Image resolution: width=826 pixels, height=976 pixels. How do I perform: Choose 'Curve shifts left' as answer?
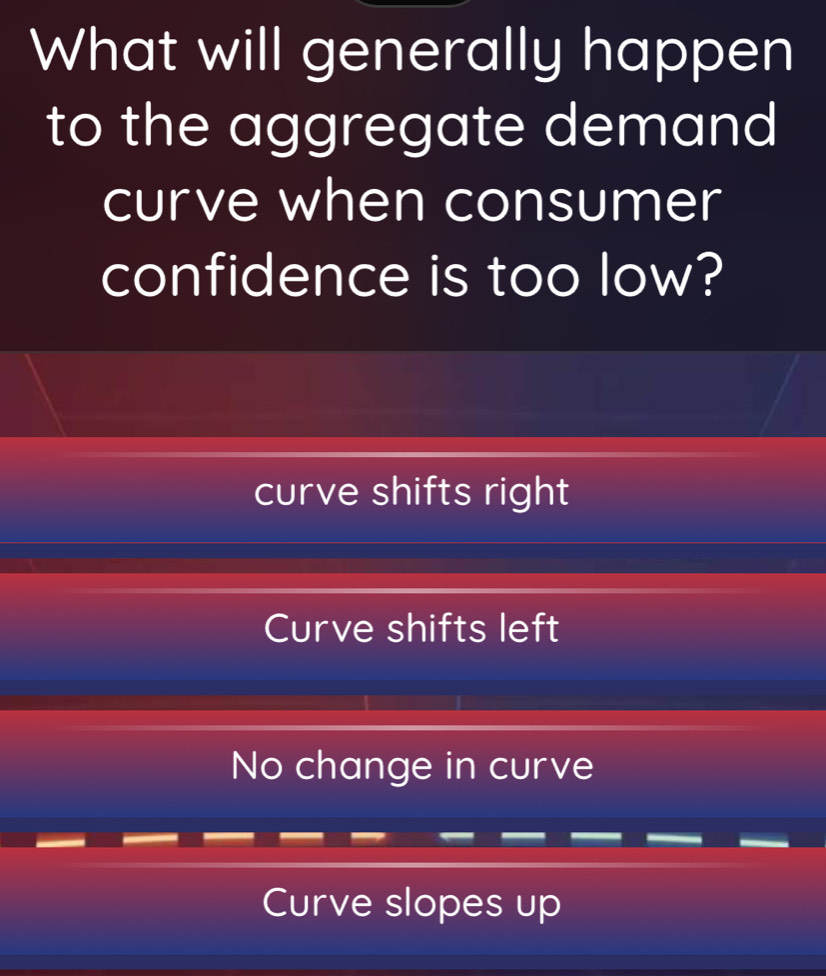[412, 629]
